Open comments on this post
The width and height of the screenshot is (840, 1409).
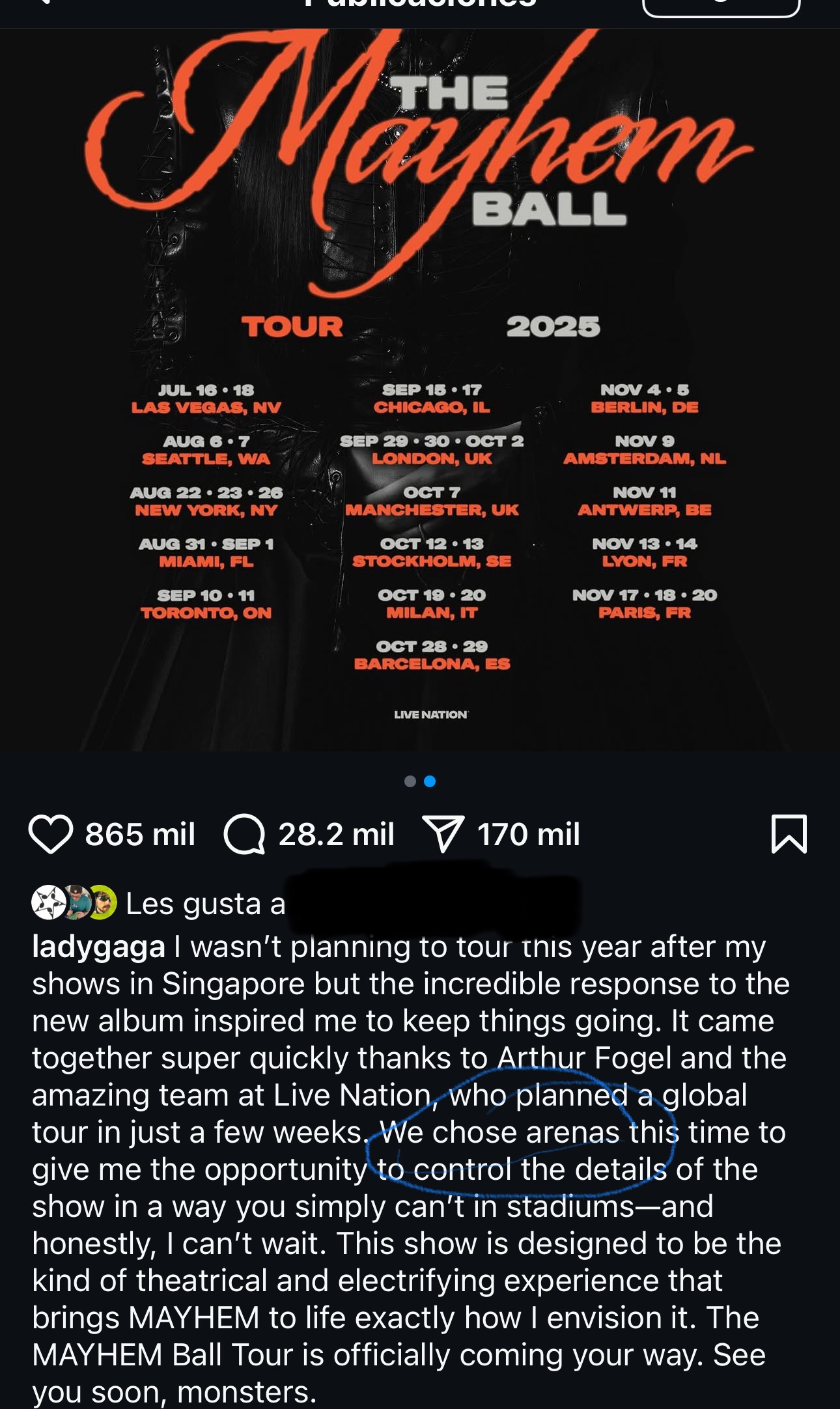pyautogui.click(x=244, y=834)
